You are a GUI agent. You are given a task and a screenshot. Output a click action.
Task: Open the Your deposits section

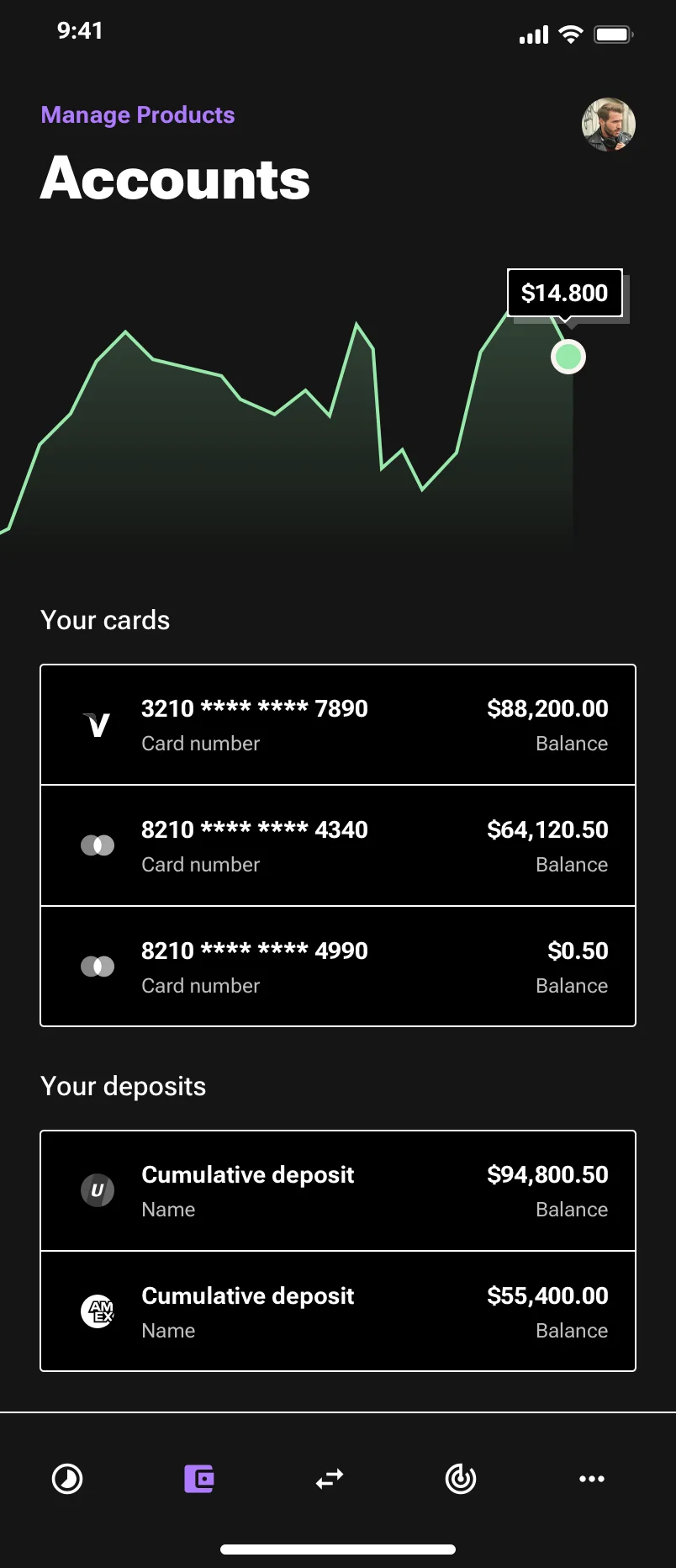123,1086
